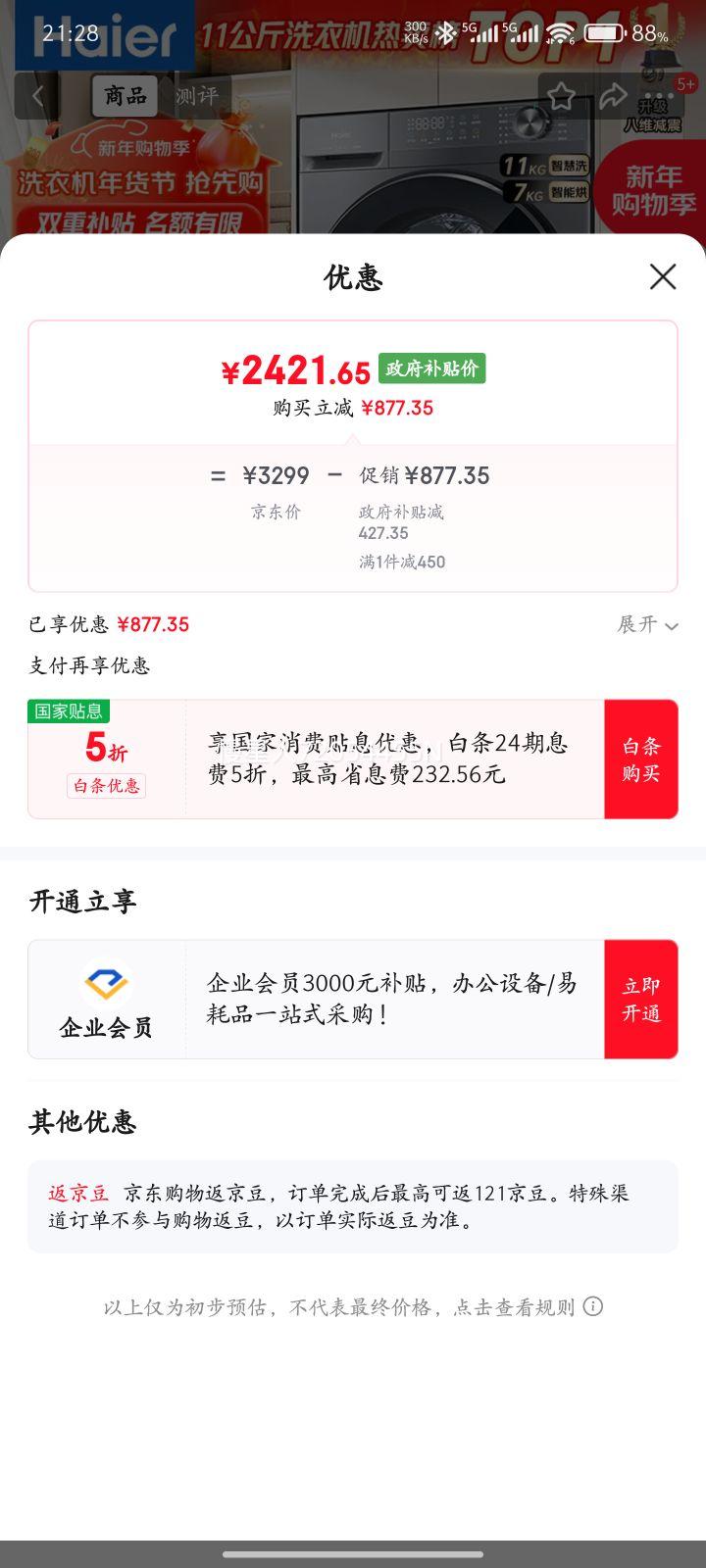Select the 企业会员 diamond logo
Screen dimensions: 706x1568
(x=106, y=984)
